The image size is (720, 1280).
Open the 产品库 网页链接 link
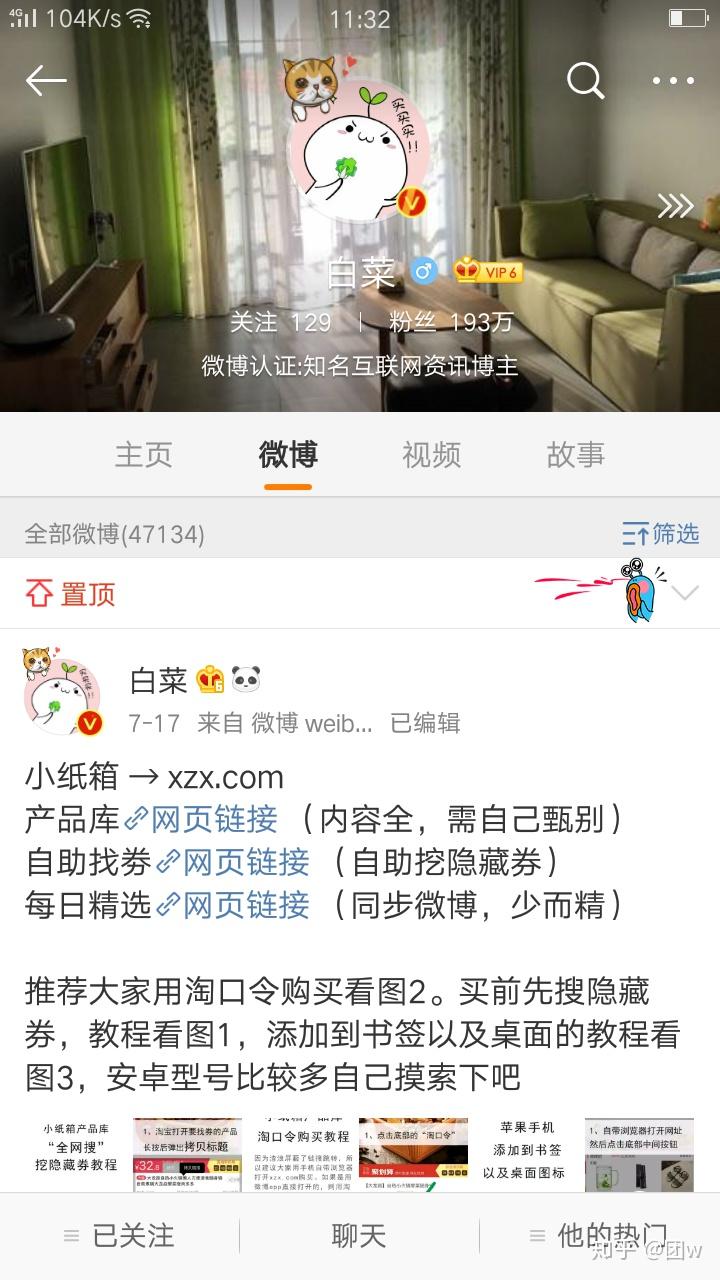tap(214, 820)
